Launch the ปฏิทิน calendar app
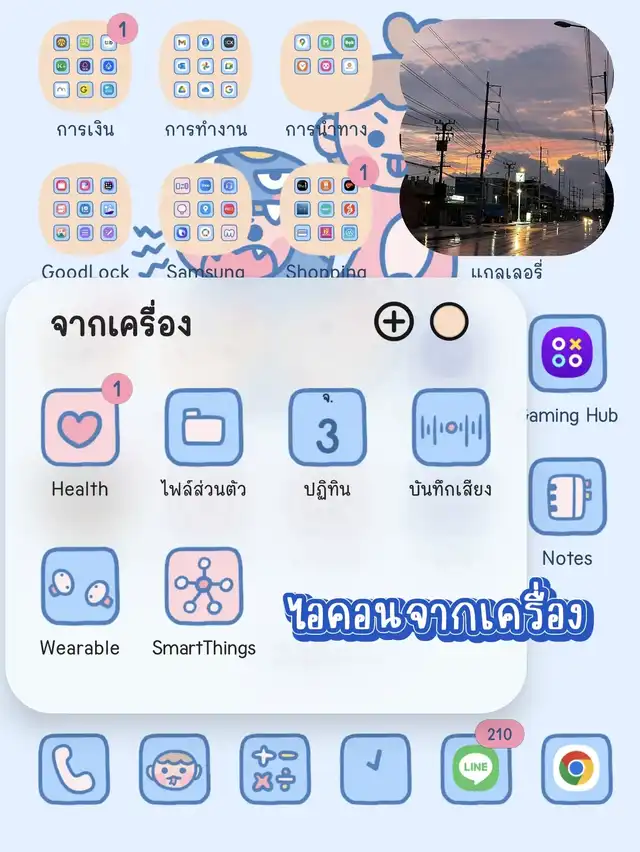 pyautogui.click(x=328, y=427)
